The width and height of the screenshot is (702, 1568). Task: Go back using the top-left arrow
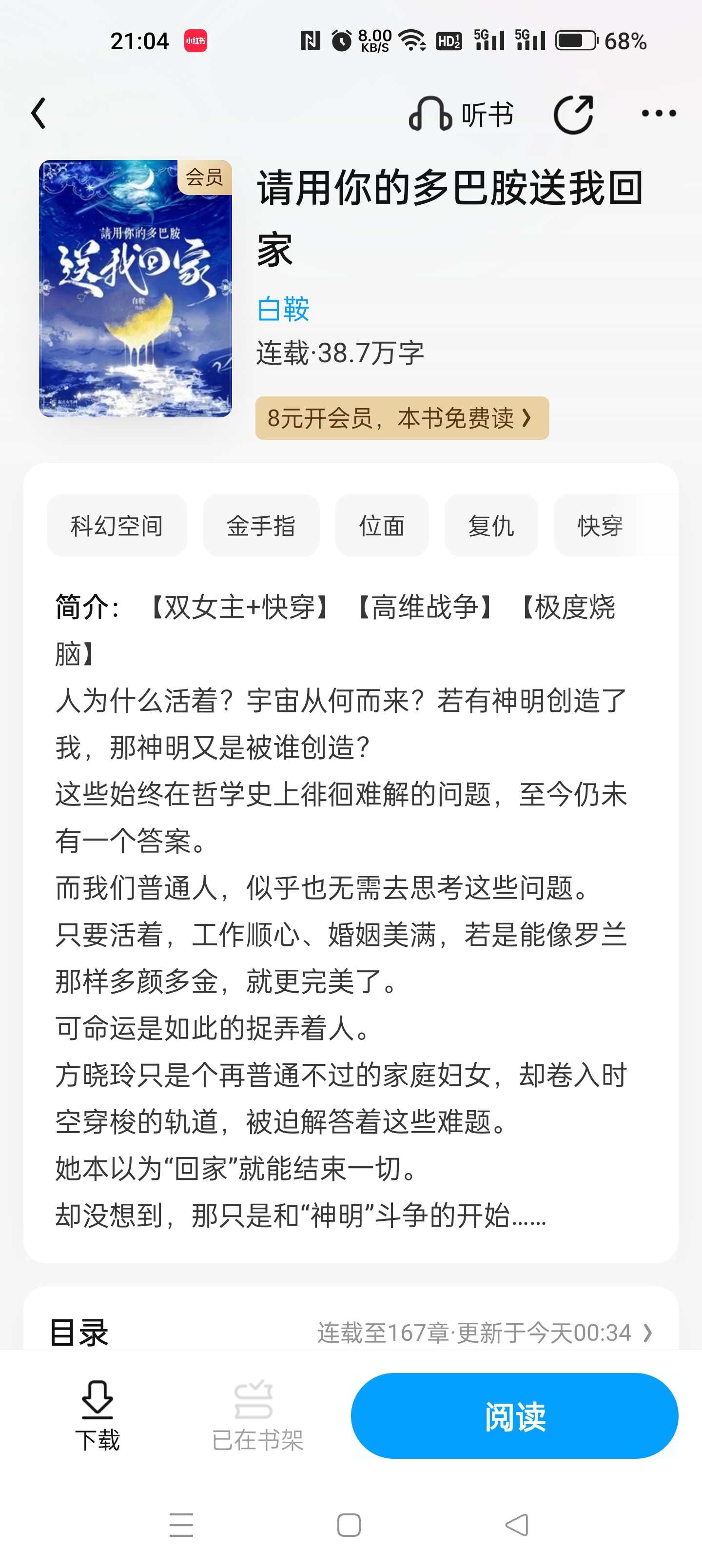(39, 113)
